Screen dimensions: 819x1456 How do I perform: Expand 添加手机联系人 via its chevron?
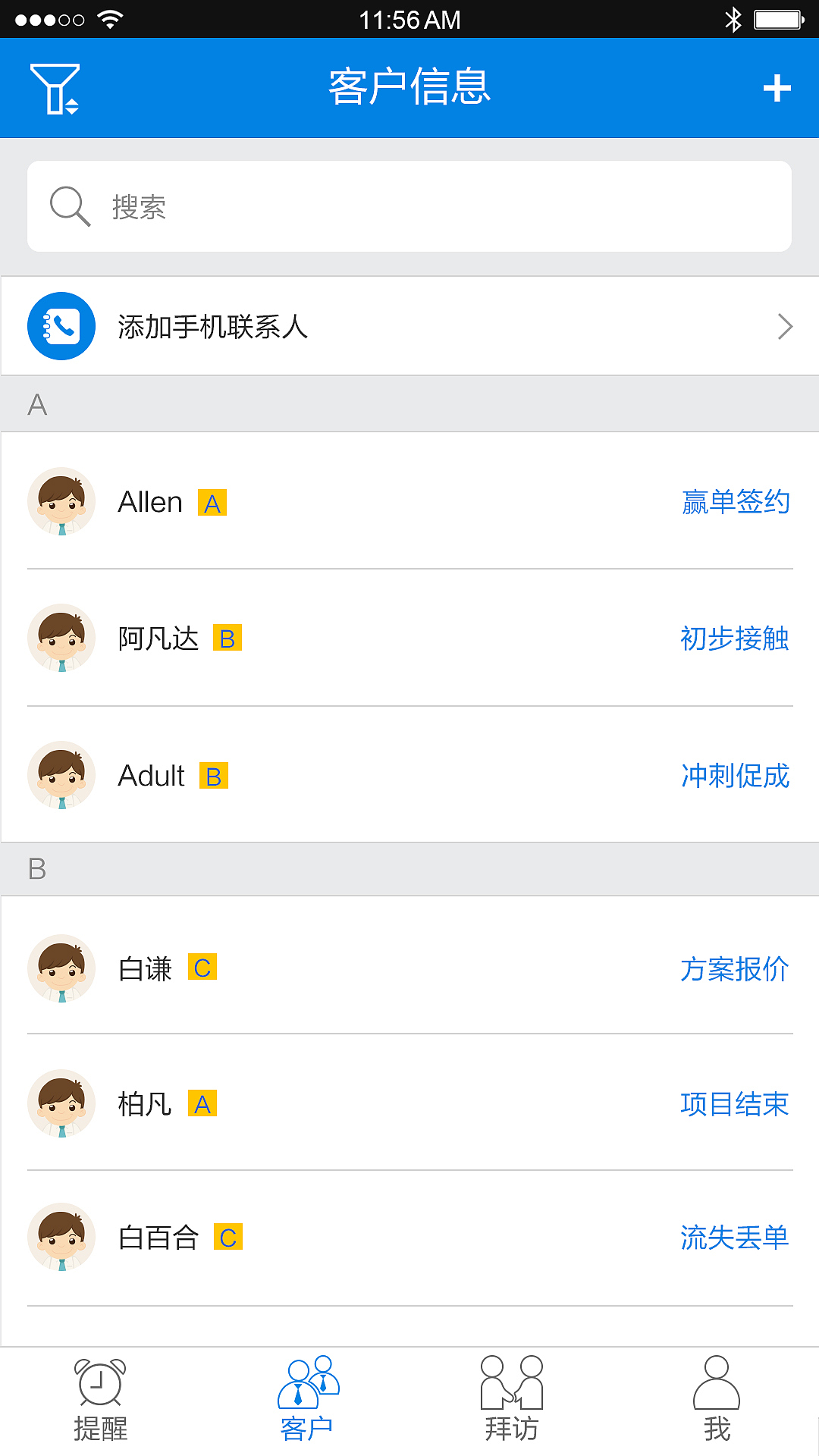(784, 325)
